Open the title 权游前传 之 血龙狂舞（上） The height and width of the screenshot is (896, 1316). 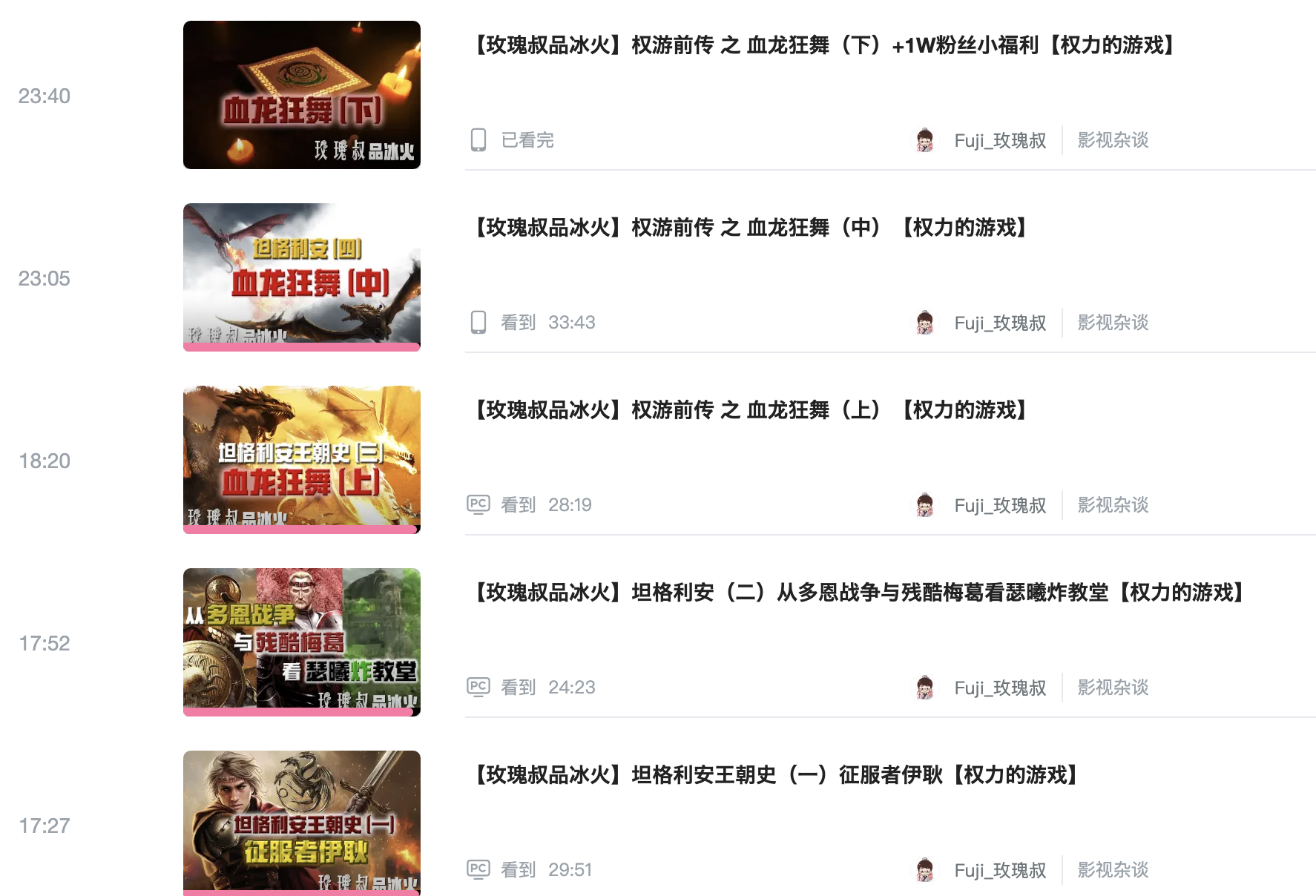point(751,410)
